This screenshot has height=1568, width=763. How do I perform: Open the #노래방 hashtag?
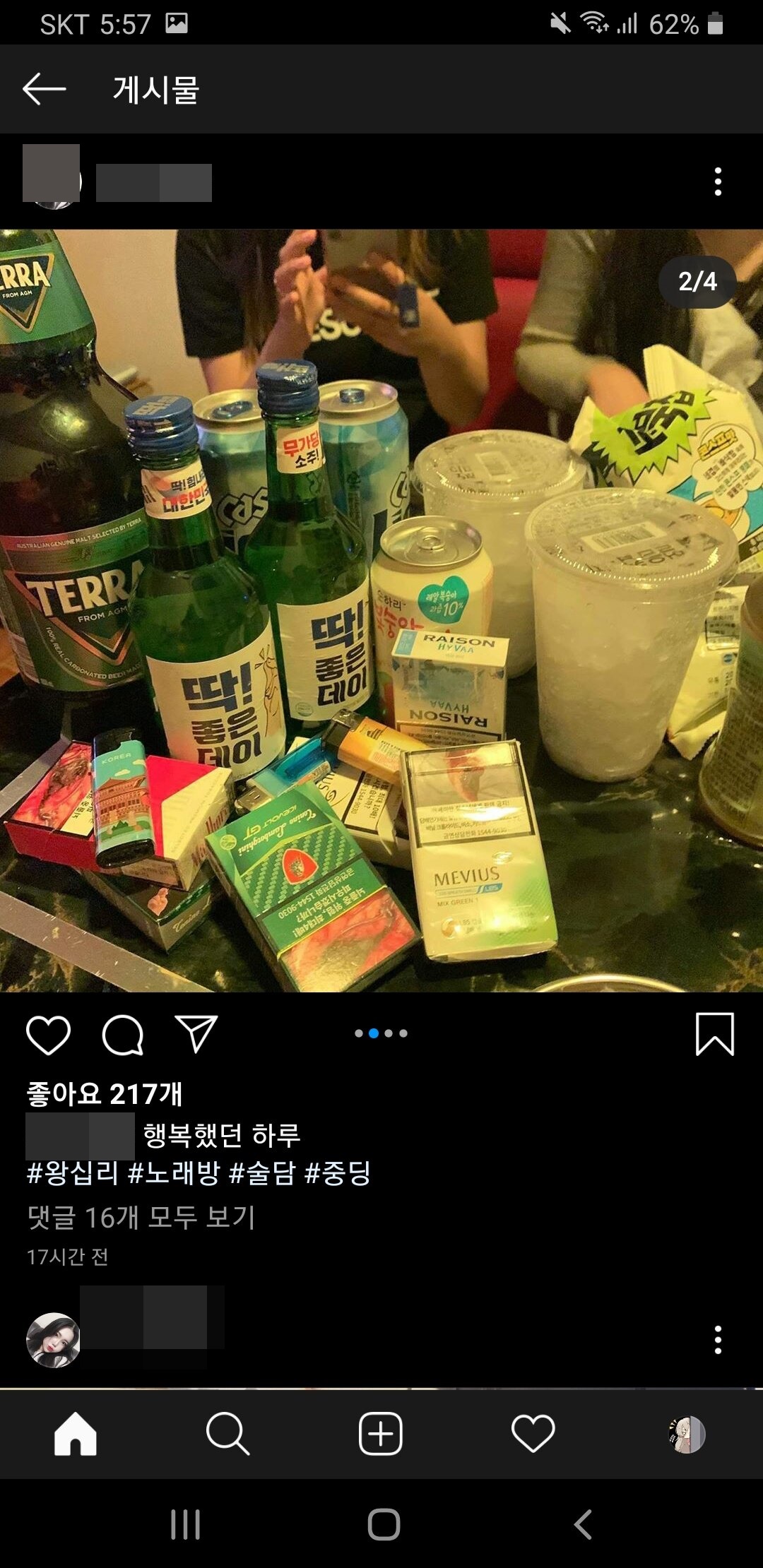click(174, 1173)
